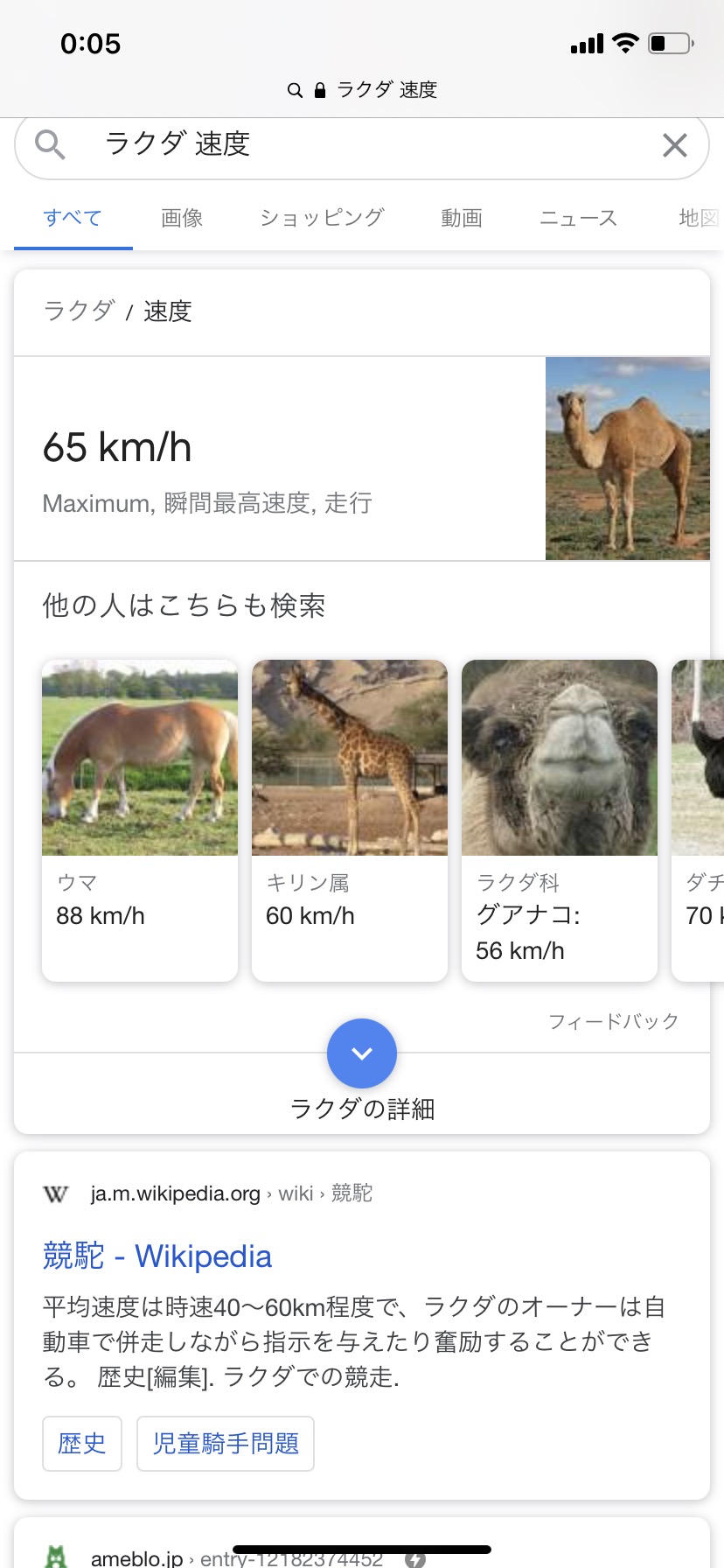The width and height of the screenshot is (724, 1568).
Task: Tap the 歴史 chip
Action: 82,1444
